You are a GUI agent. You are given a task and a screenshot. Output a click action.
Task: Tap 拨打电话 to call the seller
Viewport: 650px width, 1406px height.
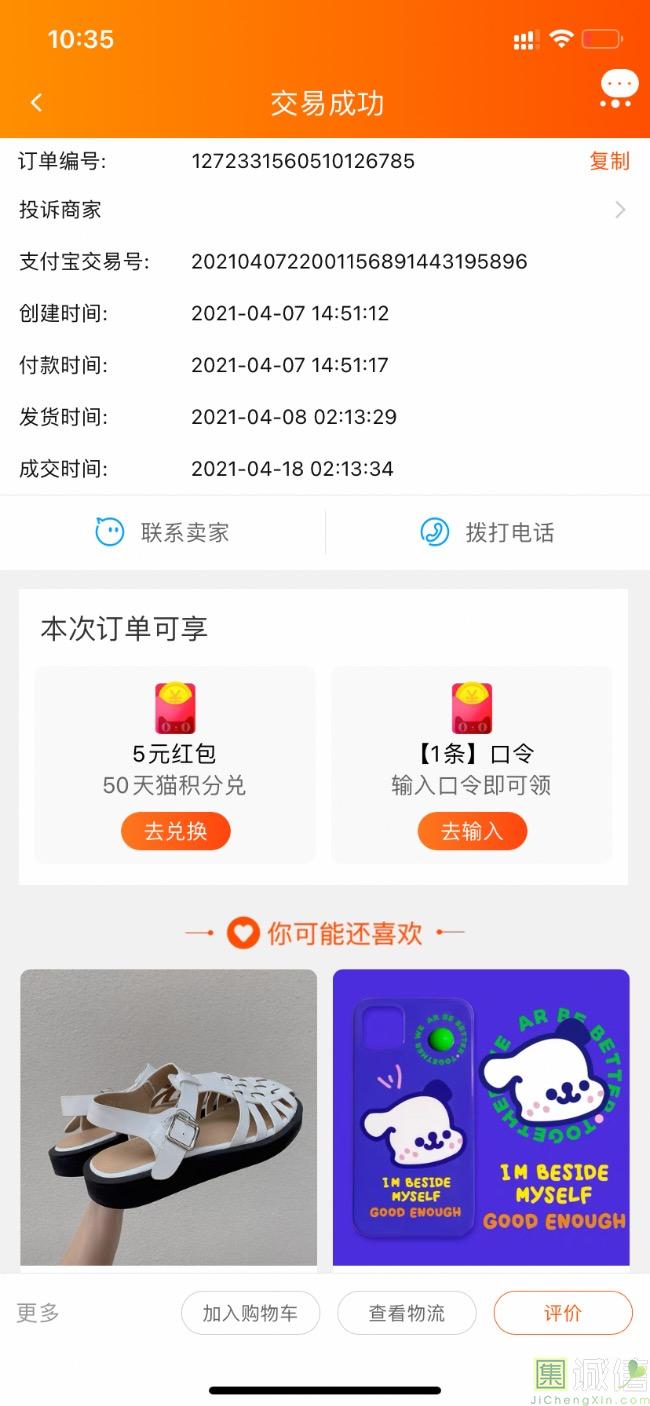click(487, 532)
